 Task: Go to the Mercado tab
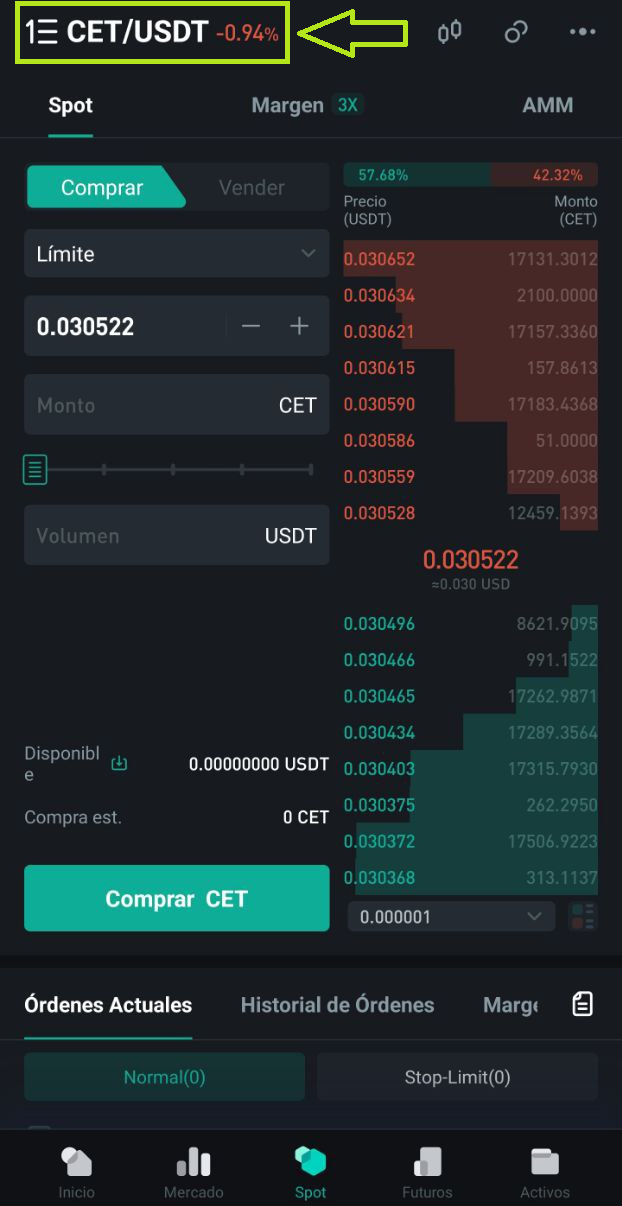pos(193,1173)
